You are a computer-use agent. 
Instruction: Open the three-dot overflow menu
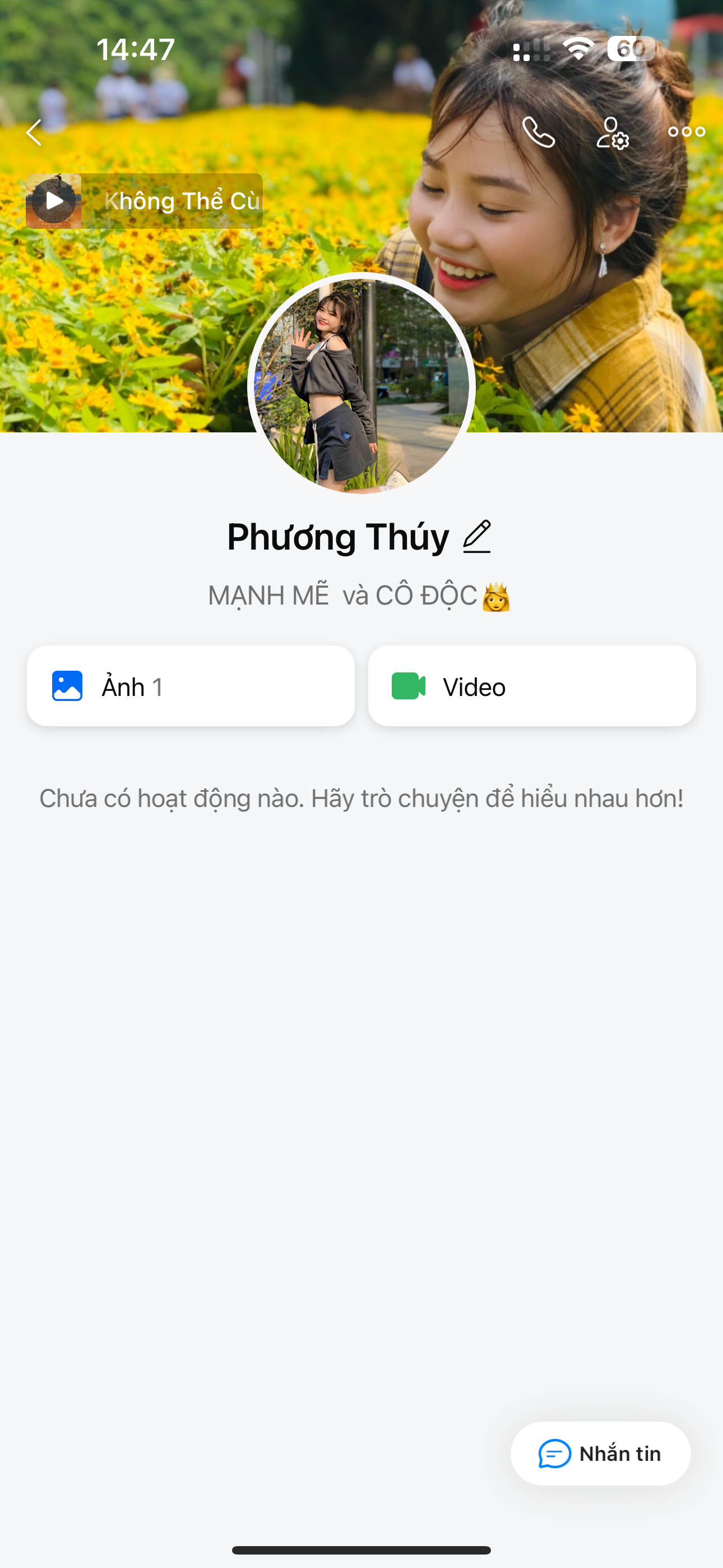tap(686, 131)
